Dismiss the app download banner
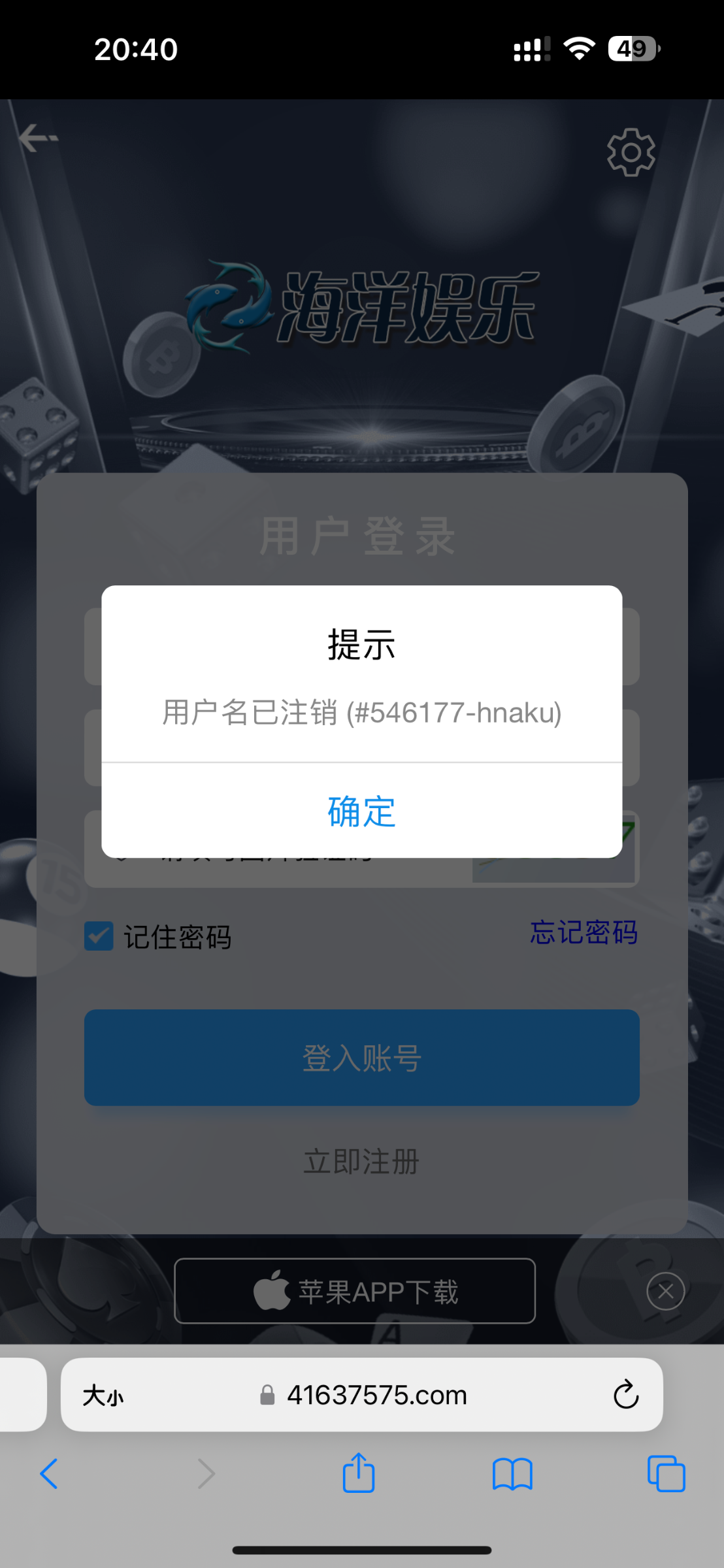The image size is (724, 1568). 665,1292
